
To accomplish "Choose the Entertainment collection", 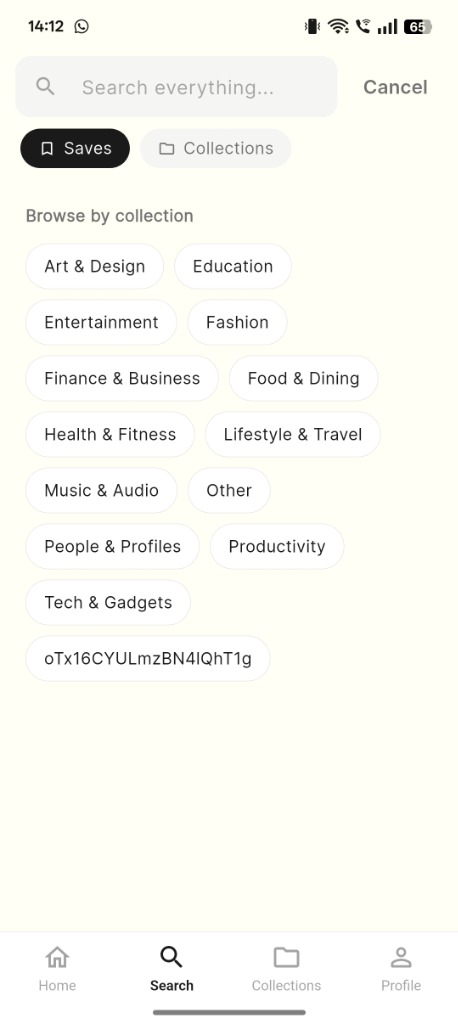I will [x=101, y=323].
